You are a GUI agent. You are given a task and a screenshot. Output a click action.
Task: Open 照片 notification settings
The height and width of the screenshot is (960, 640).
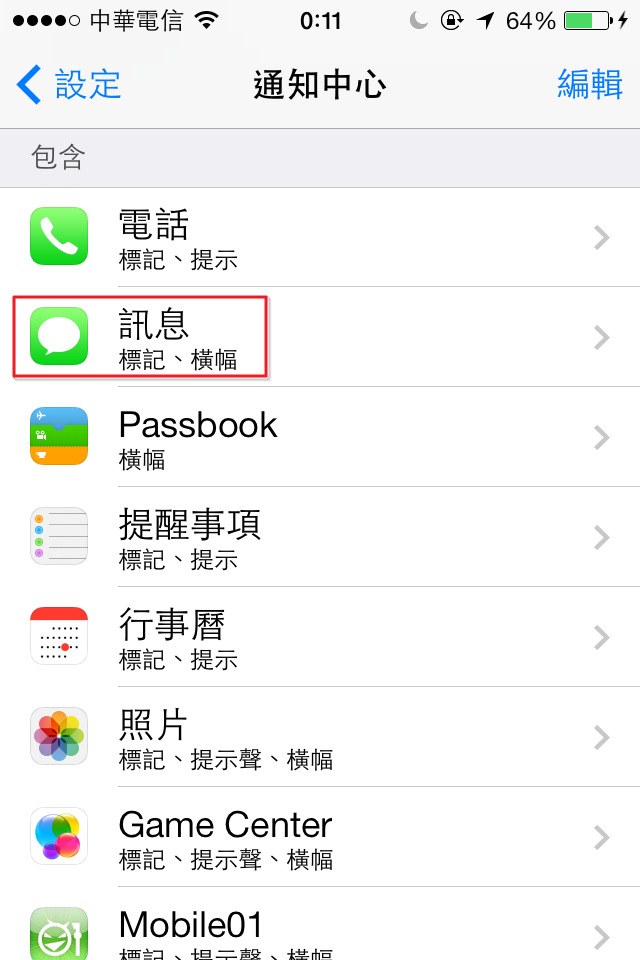pos(320,737)
